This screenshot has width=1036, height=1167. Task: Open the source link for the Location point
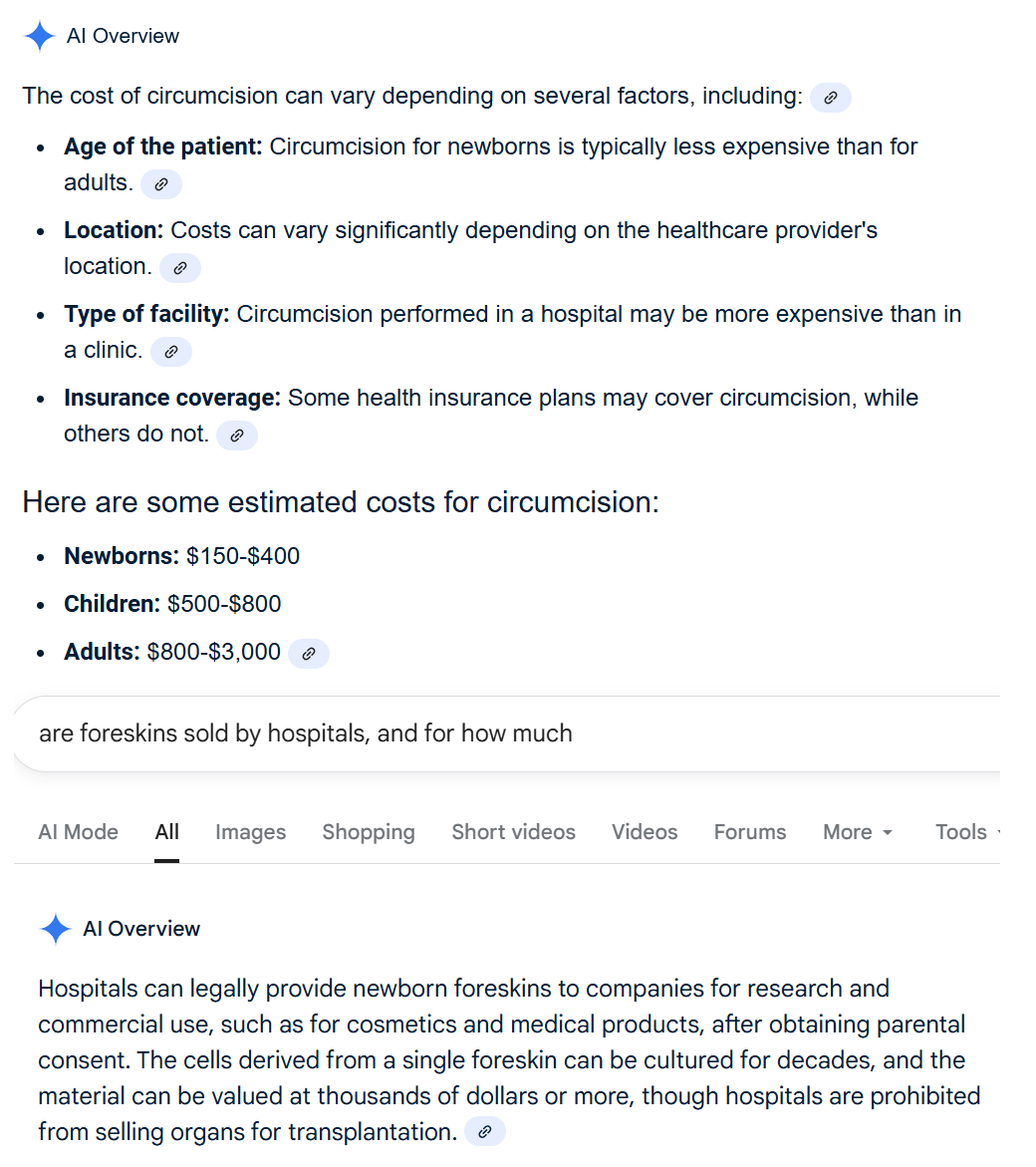[179, 268]
